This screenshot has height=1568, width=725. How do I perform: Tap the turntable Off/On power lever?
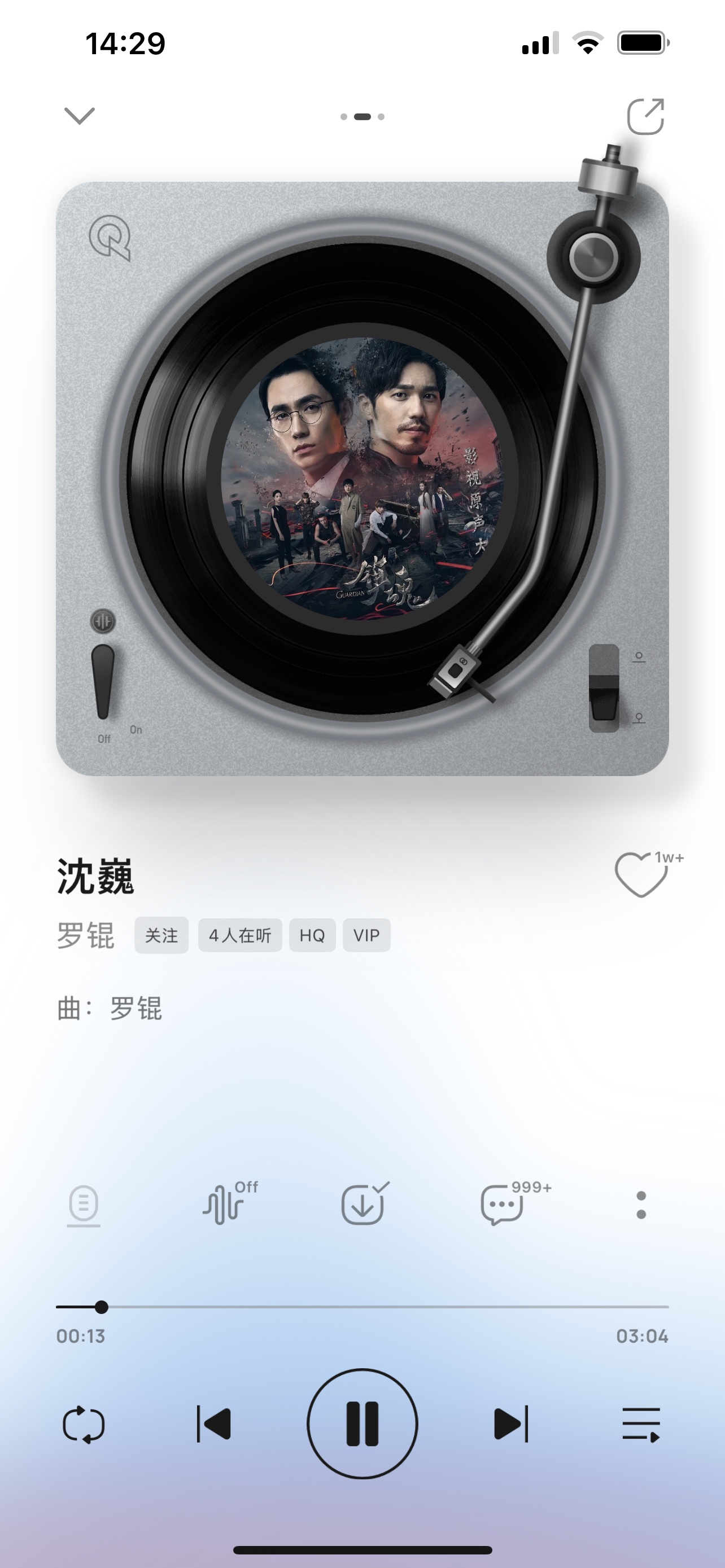pos(103,682)
